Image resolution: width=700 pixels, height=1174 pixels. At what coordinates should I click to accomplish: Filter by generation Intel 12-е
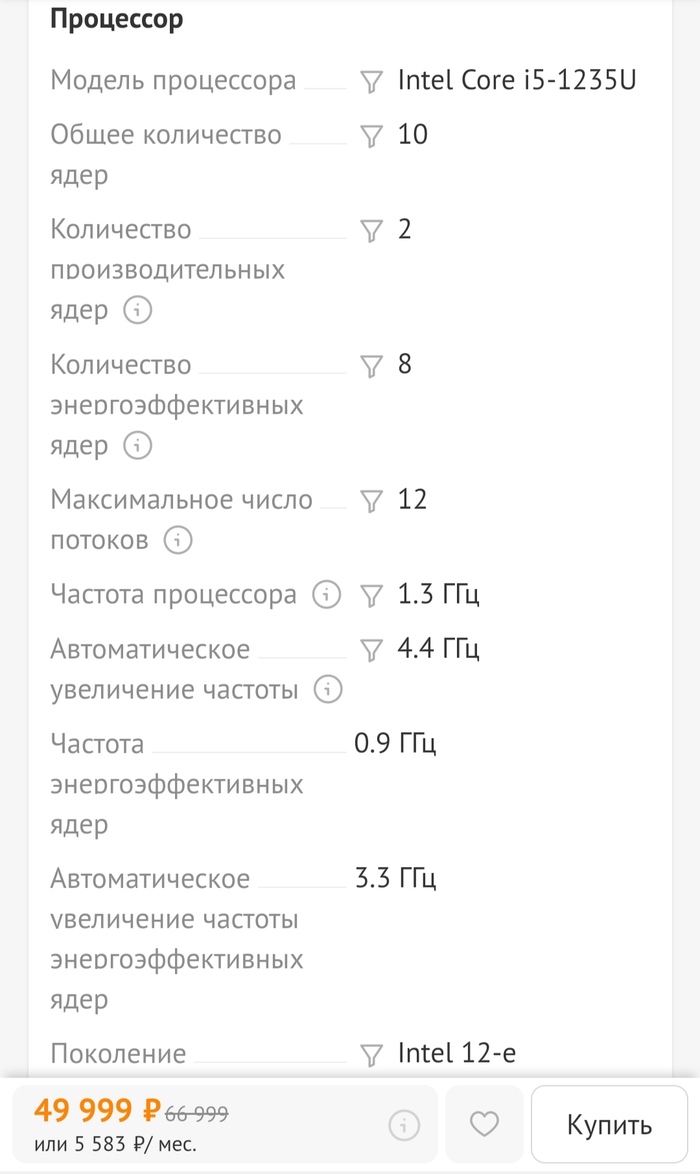(x=371, y=1054)
